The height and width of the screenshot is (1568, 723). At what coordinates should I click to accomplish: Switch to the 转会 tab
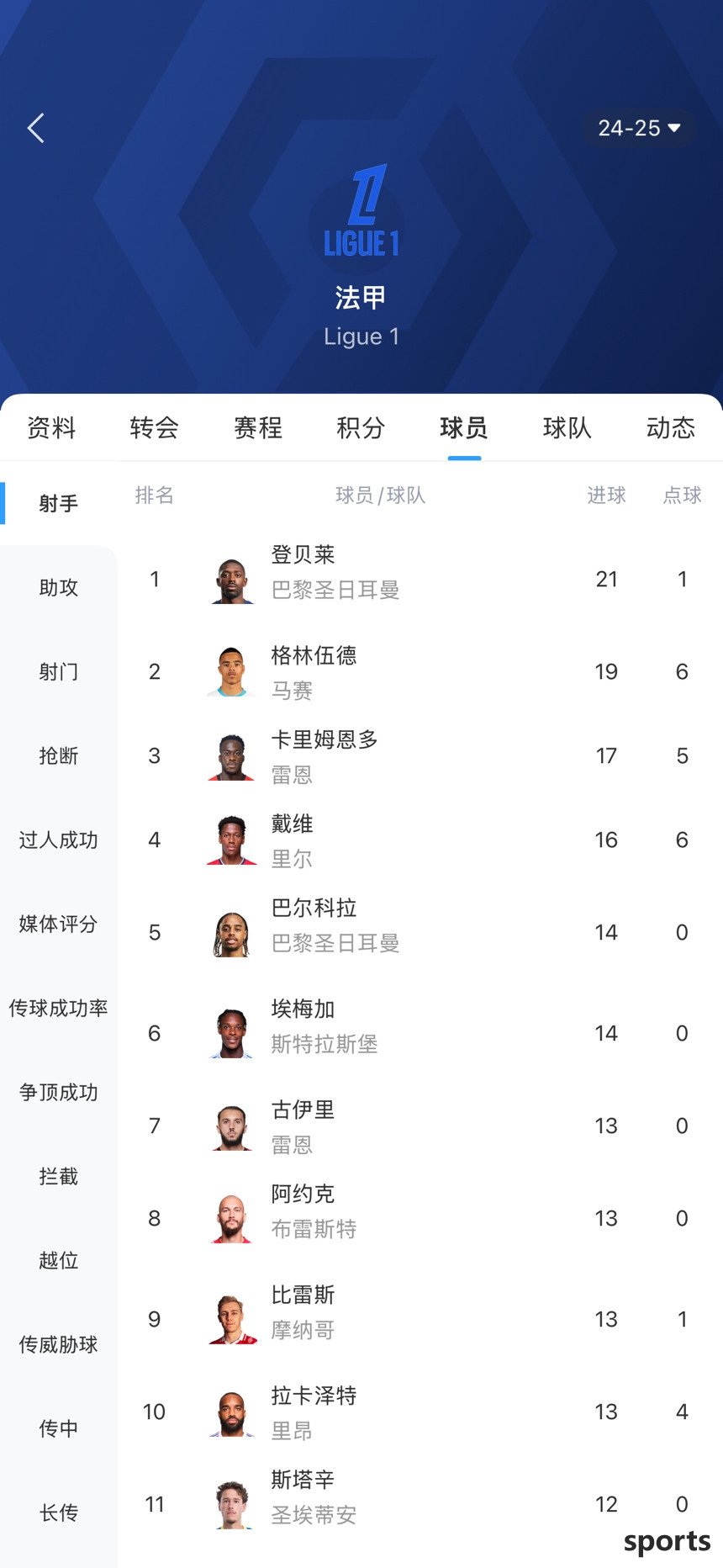155,428
